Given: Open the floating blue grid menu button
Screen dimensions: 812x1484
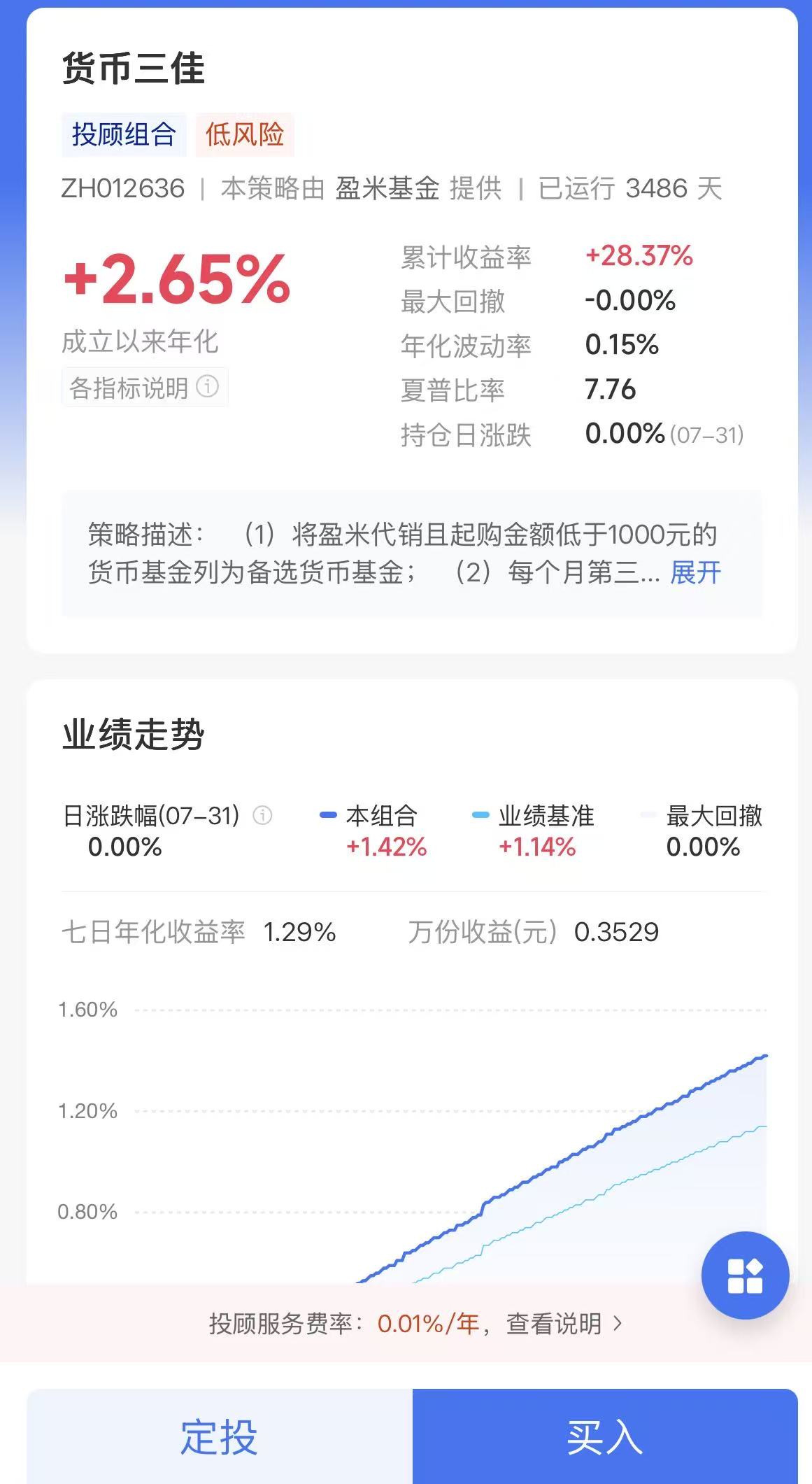Looking at the screenshot, I should click(745, 1275).
